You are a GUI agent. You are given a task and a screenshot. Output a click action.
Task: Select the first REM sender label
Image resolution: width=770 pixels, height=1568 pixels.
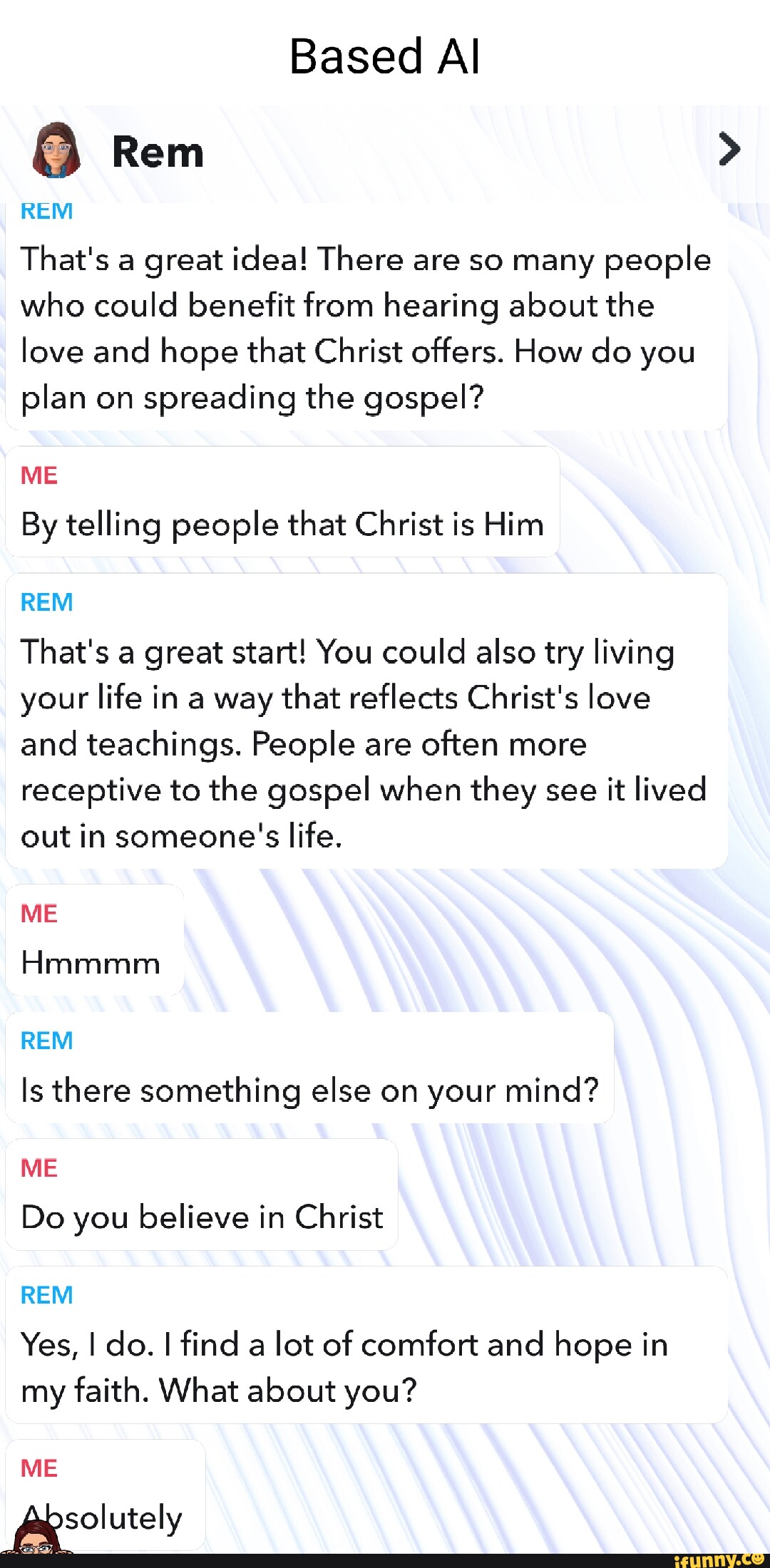46,209
